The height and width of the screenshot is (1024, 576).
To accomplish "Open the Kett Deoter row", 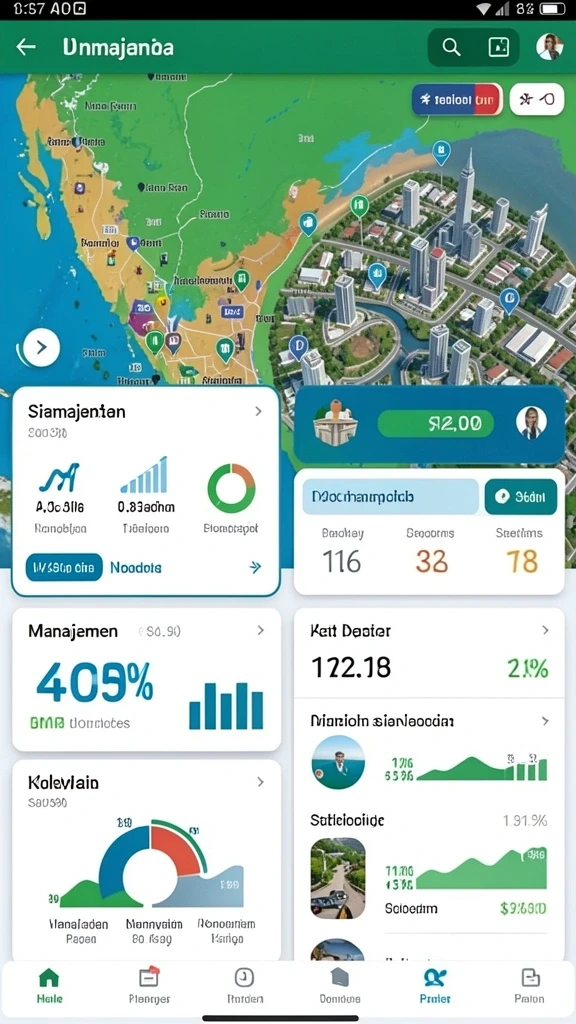I will (x=429, y=653).
